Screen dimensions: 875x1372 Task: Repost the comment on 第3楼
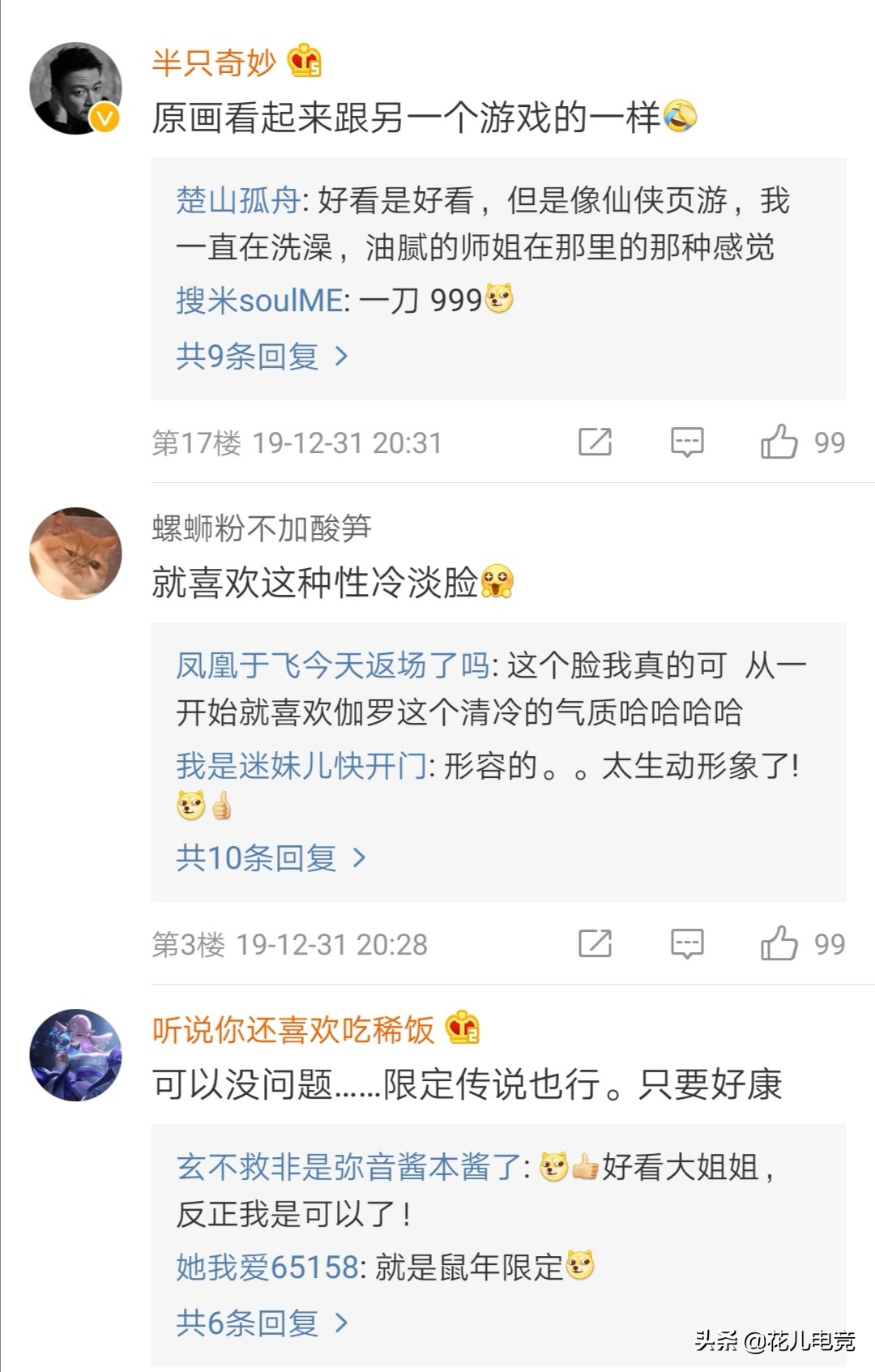595,944
